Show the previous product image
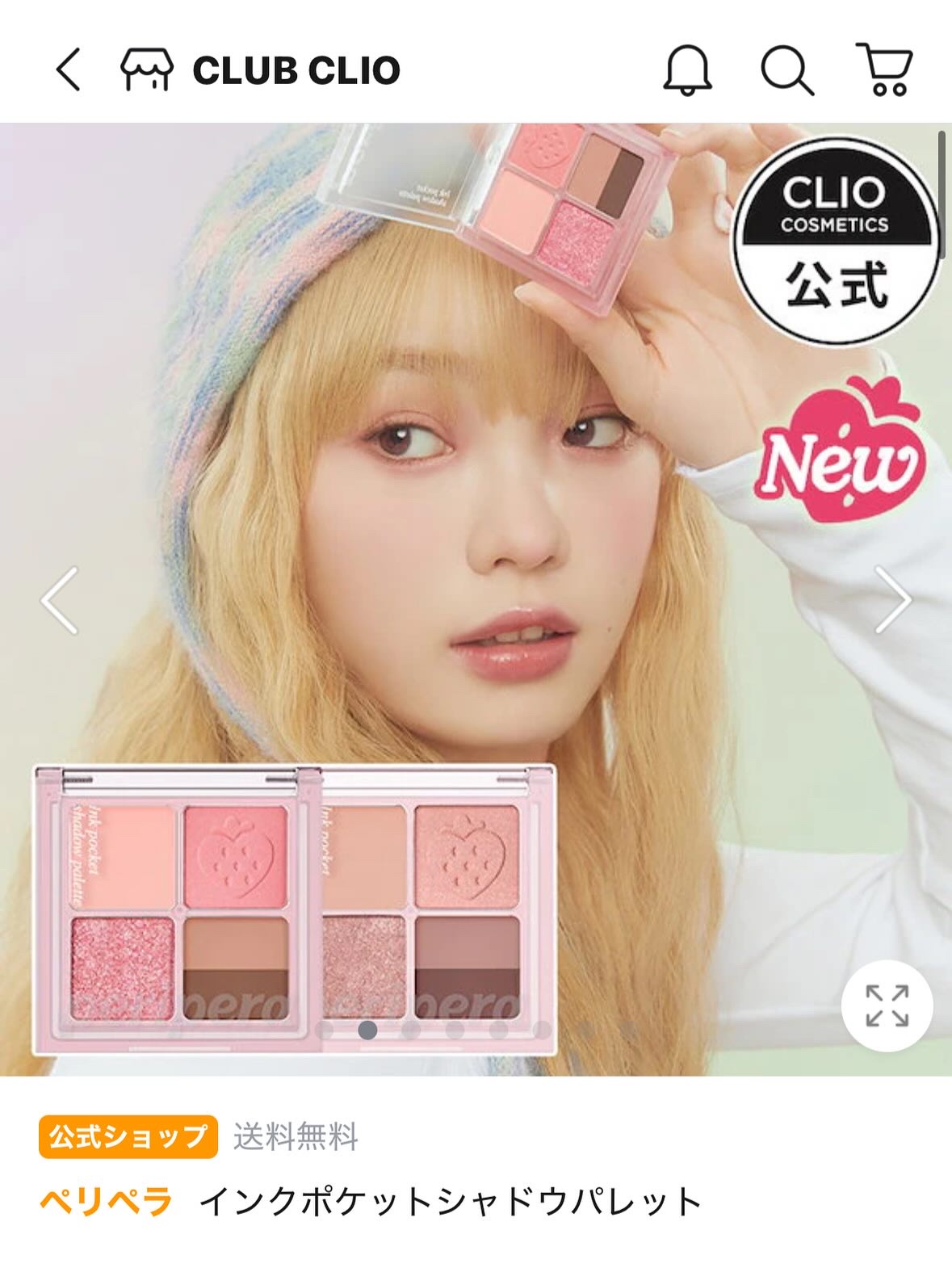Image resolution: width=952 pixels, height=1268 pixels. click(61, 600)
